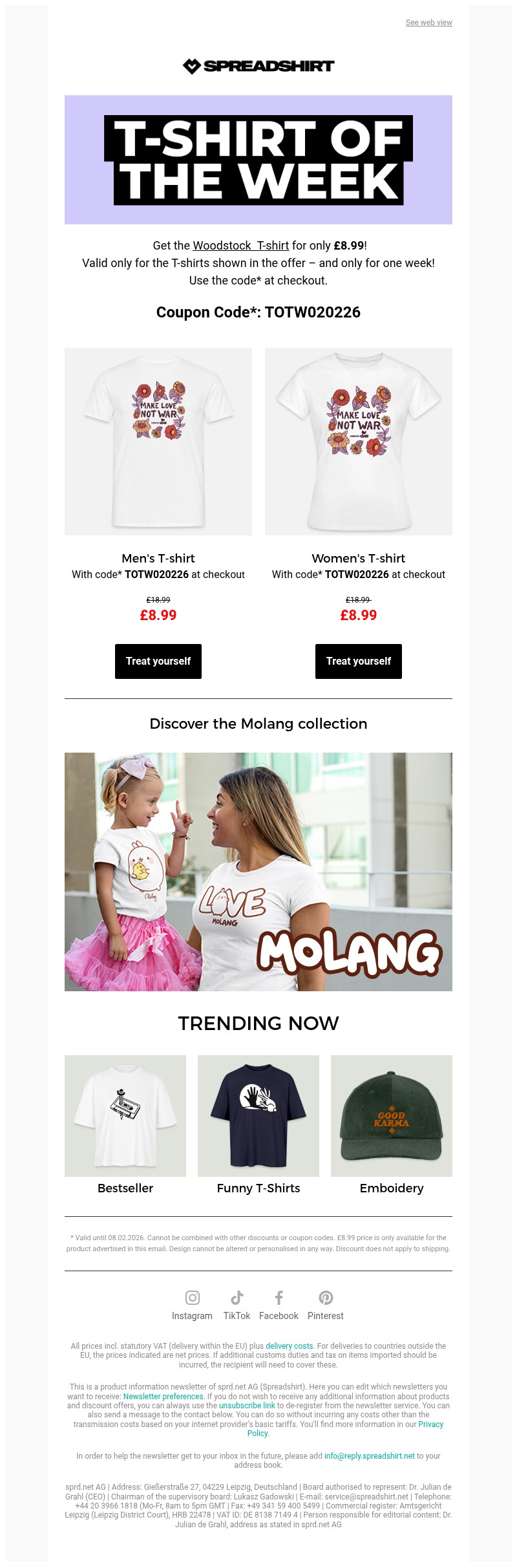Image resolution: width=517 pixels, height=1568 pixels.
Task: View delivery costs link
Action: (x=290, y=1346)
